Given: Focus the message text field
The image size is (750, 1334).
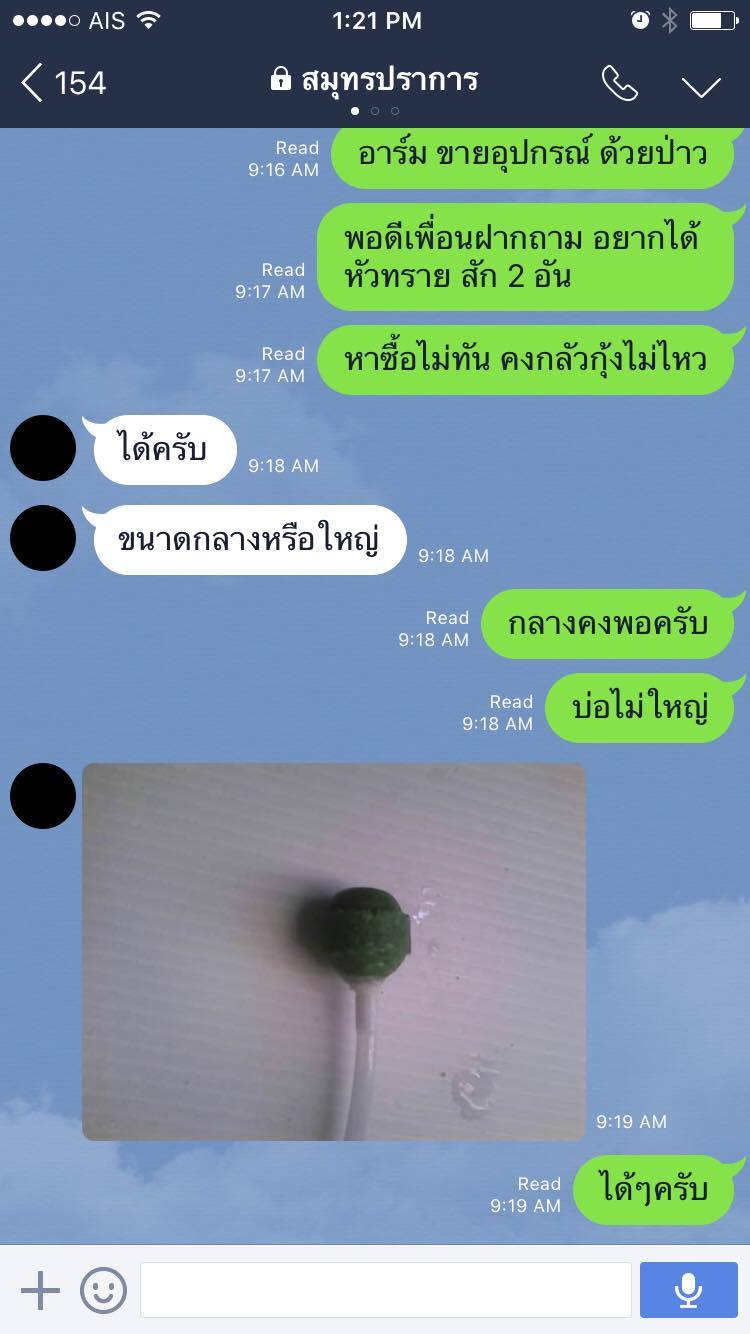Looking at the screenshot, I should (385, 1290).
